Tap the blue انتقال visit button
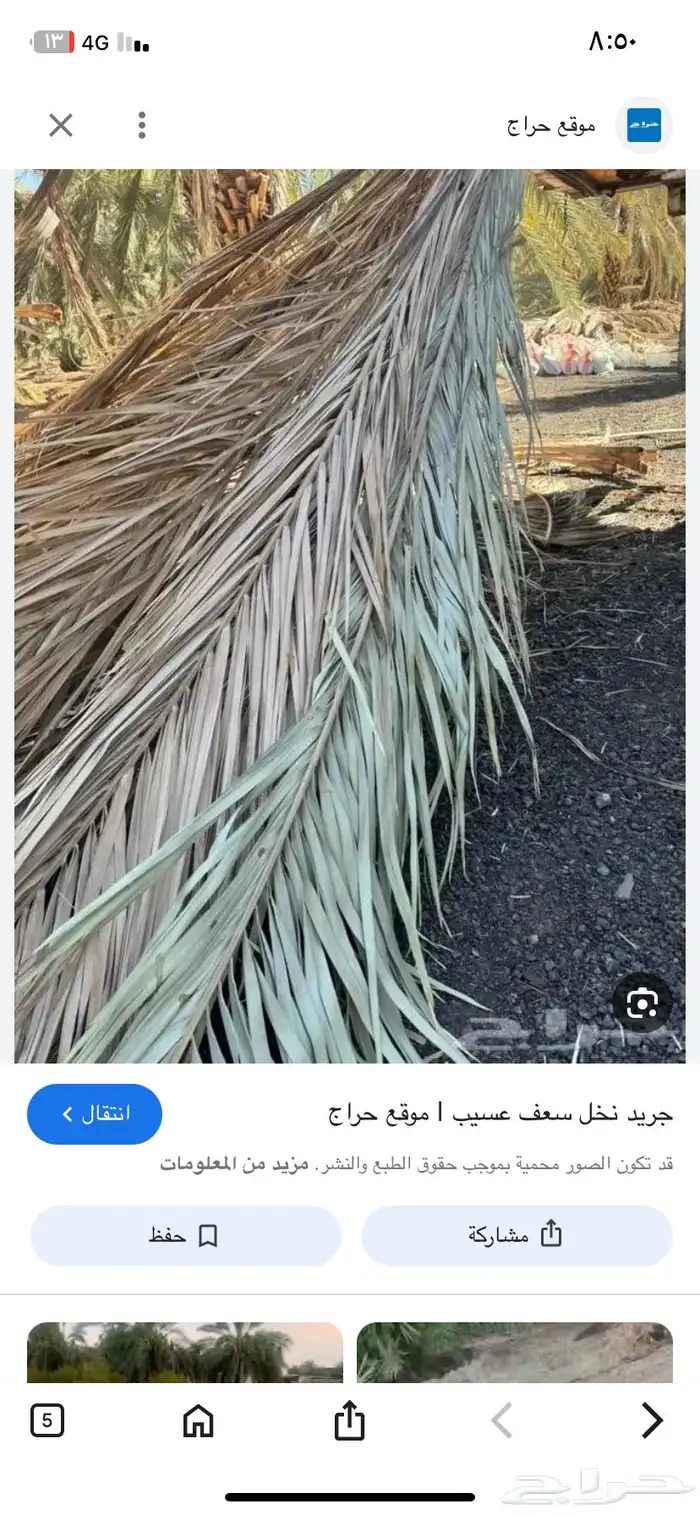 pos(95,1114)
